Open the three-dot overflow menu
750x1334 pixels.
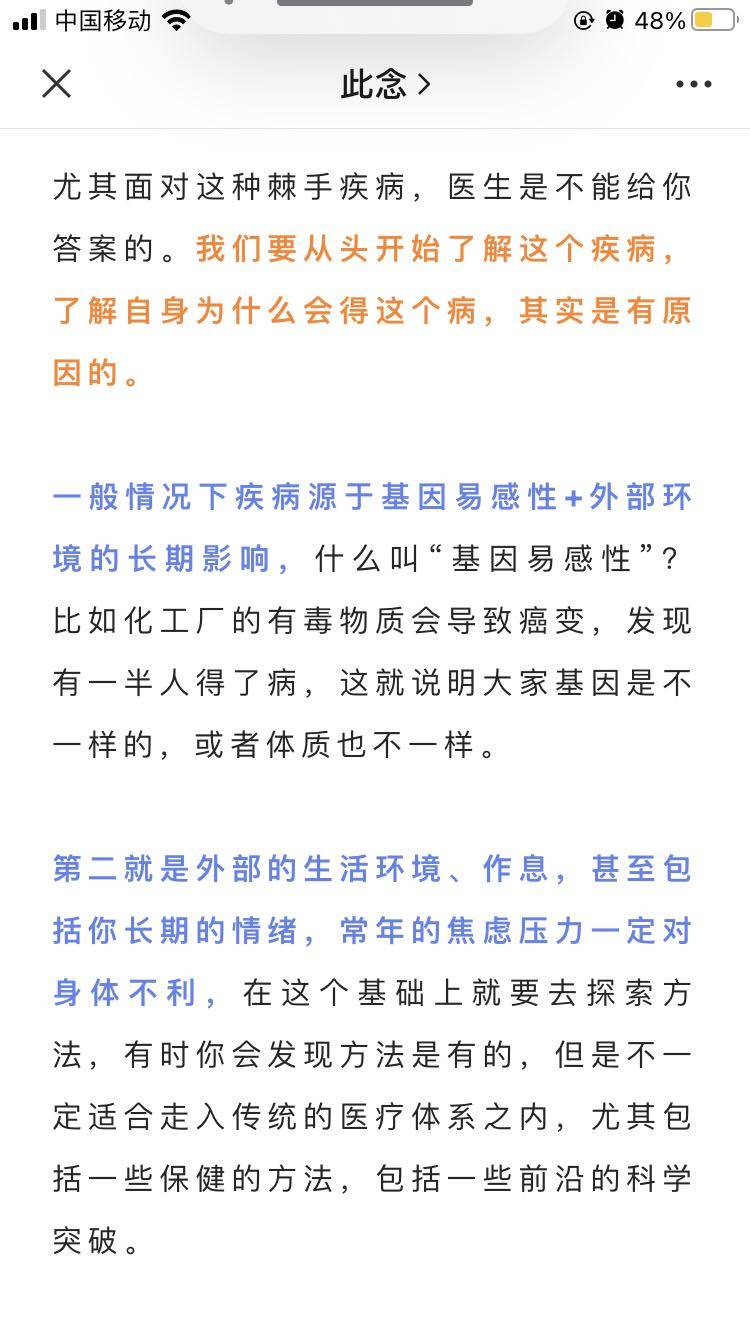tap(693, 85)
